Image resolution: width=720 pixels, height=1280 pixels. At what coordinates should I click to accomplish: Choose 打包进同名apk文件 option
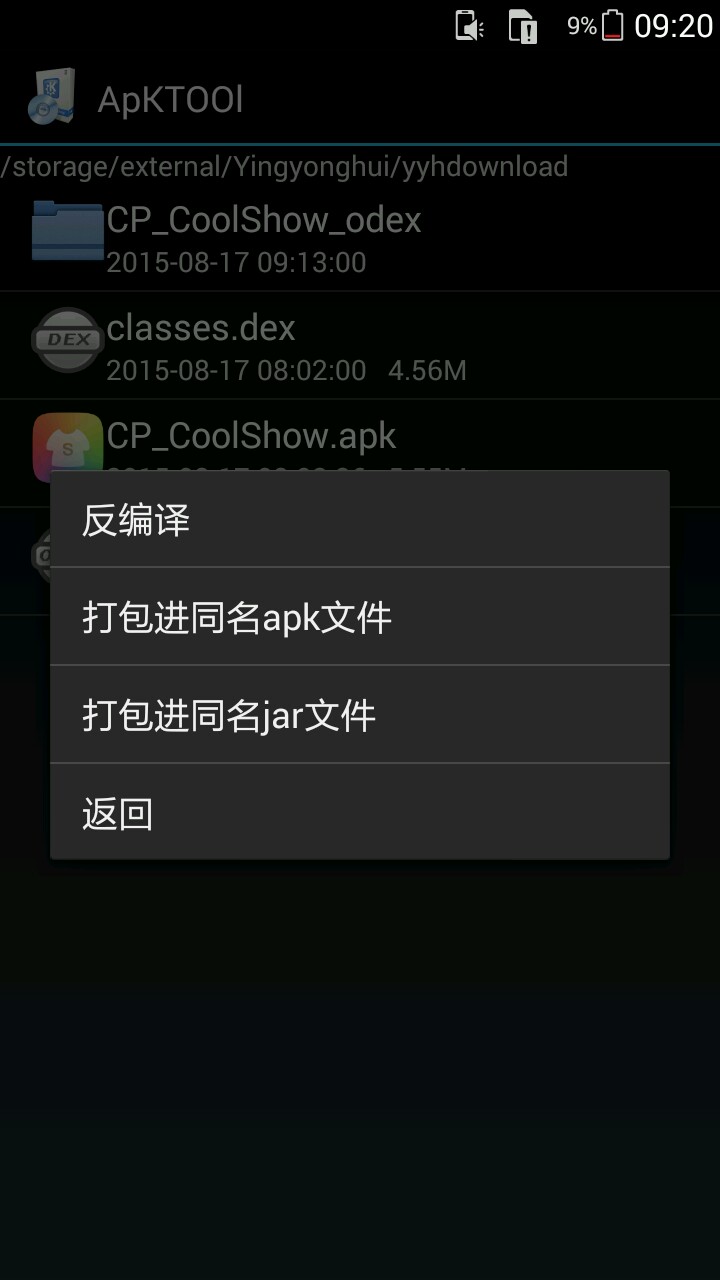pyautogui.click(x=359, y=617)
